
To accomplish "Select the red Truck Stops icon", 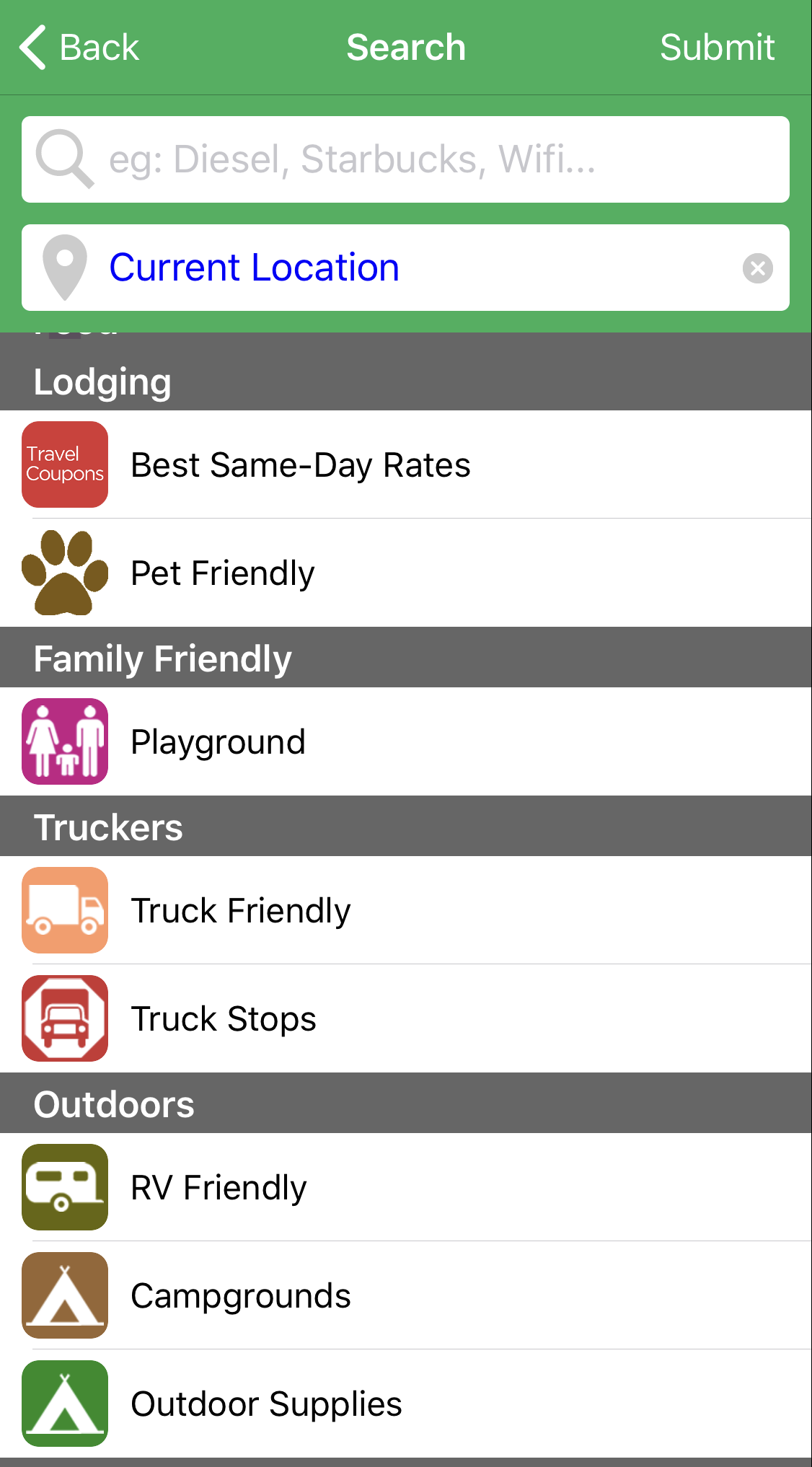I will click(x=64, y=1018).
